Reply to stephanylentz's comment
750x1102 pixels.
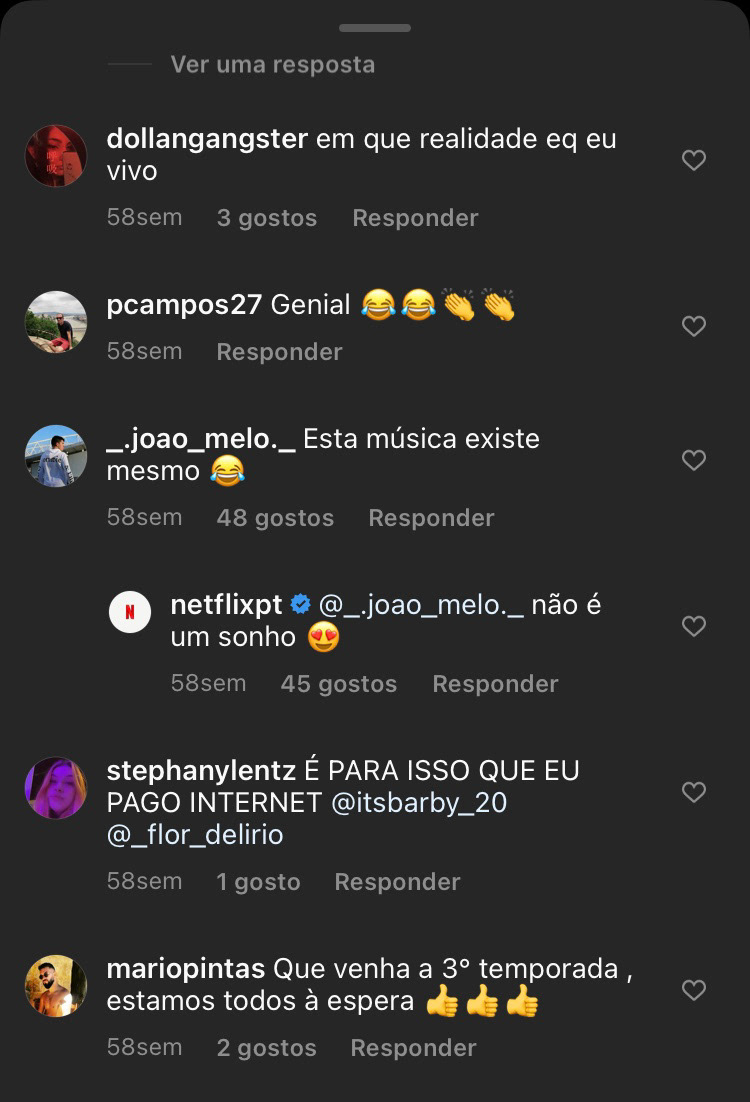(397, 882)
